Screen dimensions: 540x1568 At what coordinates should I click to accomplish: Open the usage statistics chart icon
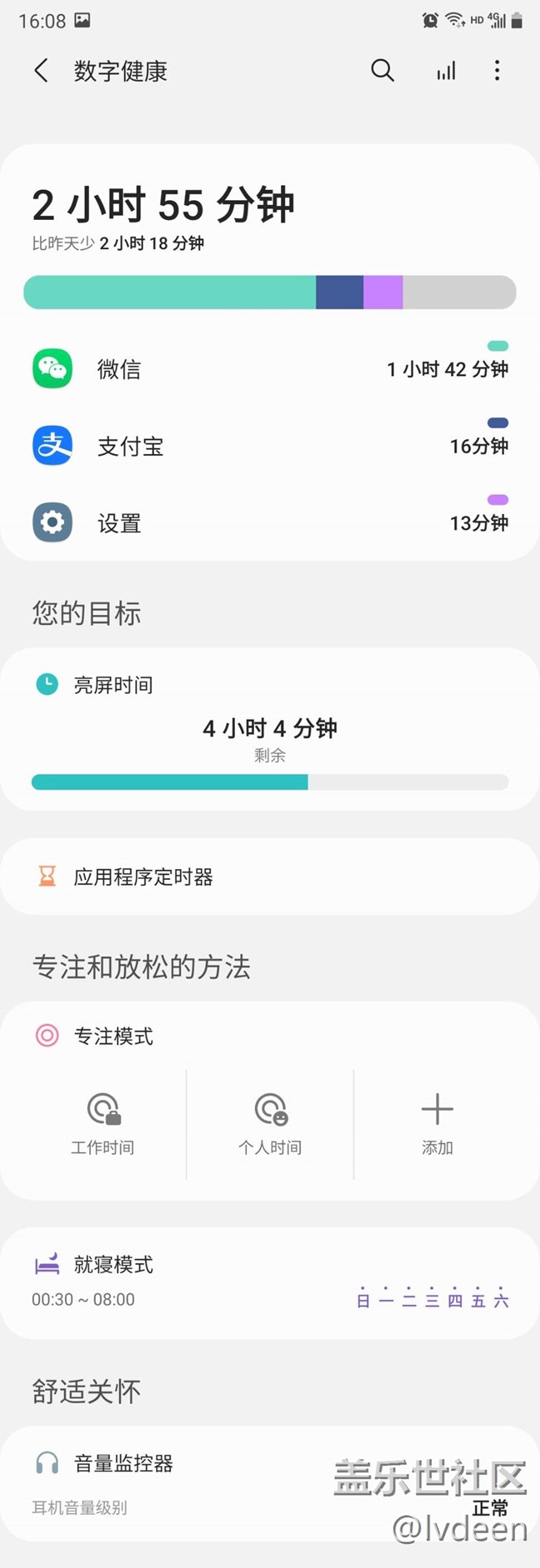(x=446, y=71)
